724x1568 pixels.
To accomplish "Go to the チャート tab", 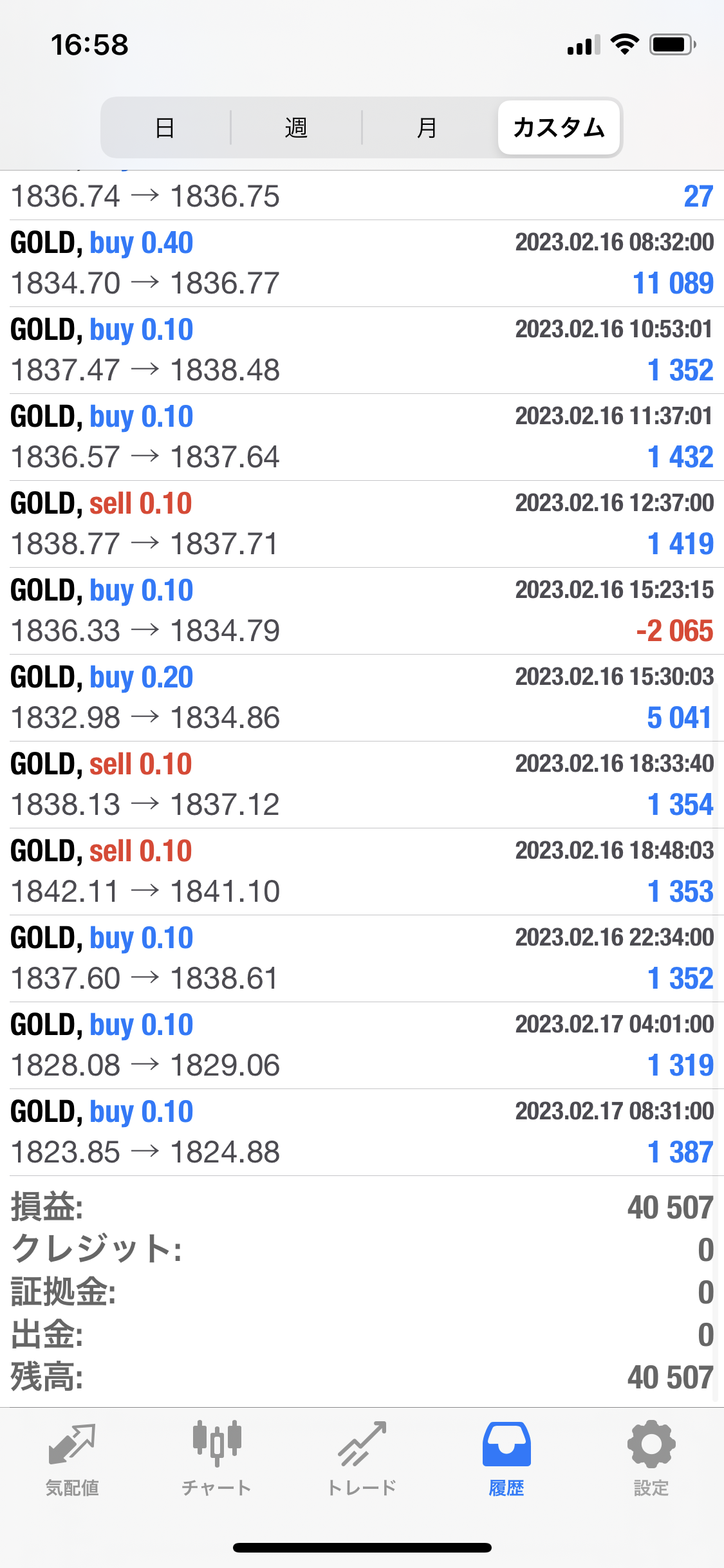I will pos(217,1459).
